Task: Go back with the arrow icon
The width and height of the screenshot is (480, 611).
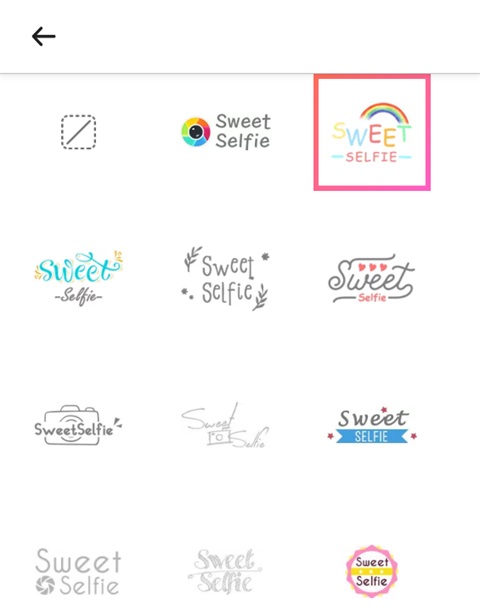Action: (x=44, y=36)
